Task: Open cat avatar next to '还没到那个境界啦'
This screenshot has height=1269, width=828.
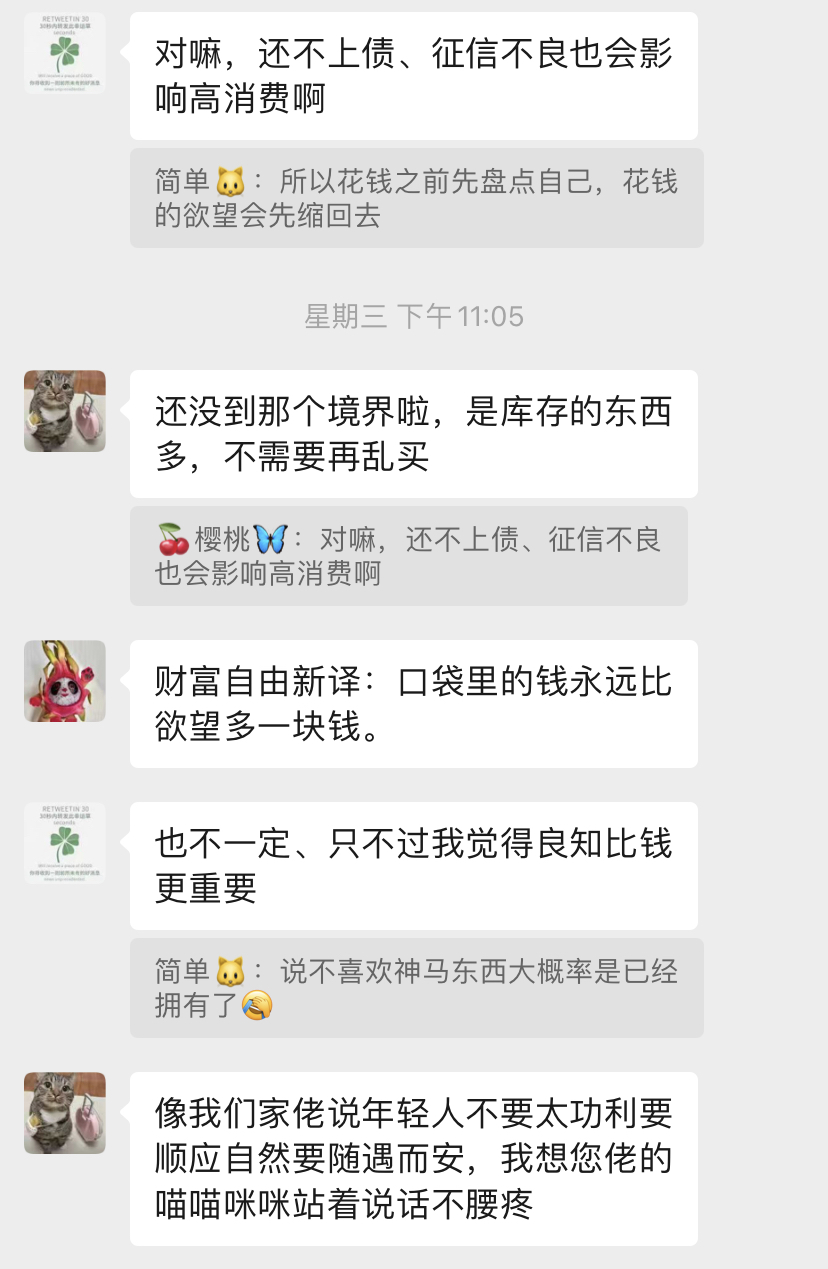Action: point(65,411)
